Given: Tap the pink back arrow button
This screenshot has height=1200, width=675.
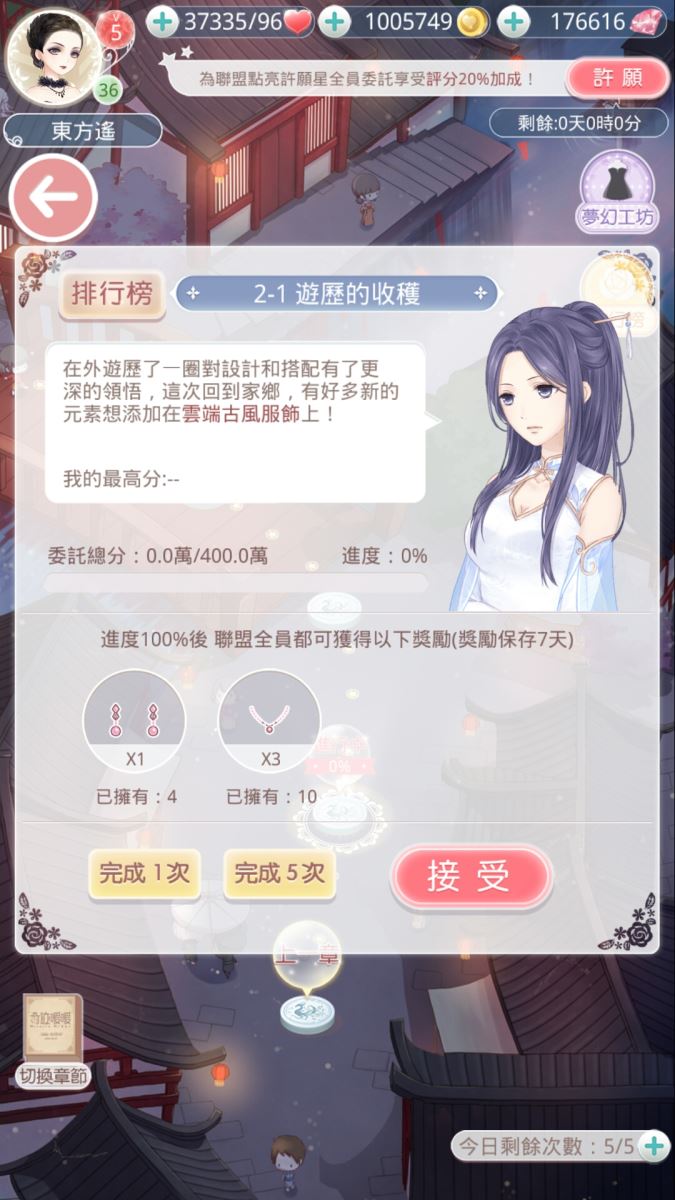Looking at the screenshot, I should click(x=53, y=197).
